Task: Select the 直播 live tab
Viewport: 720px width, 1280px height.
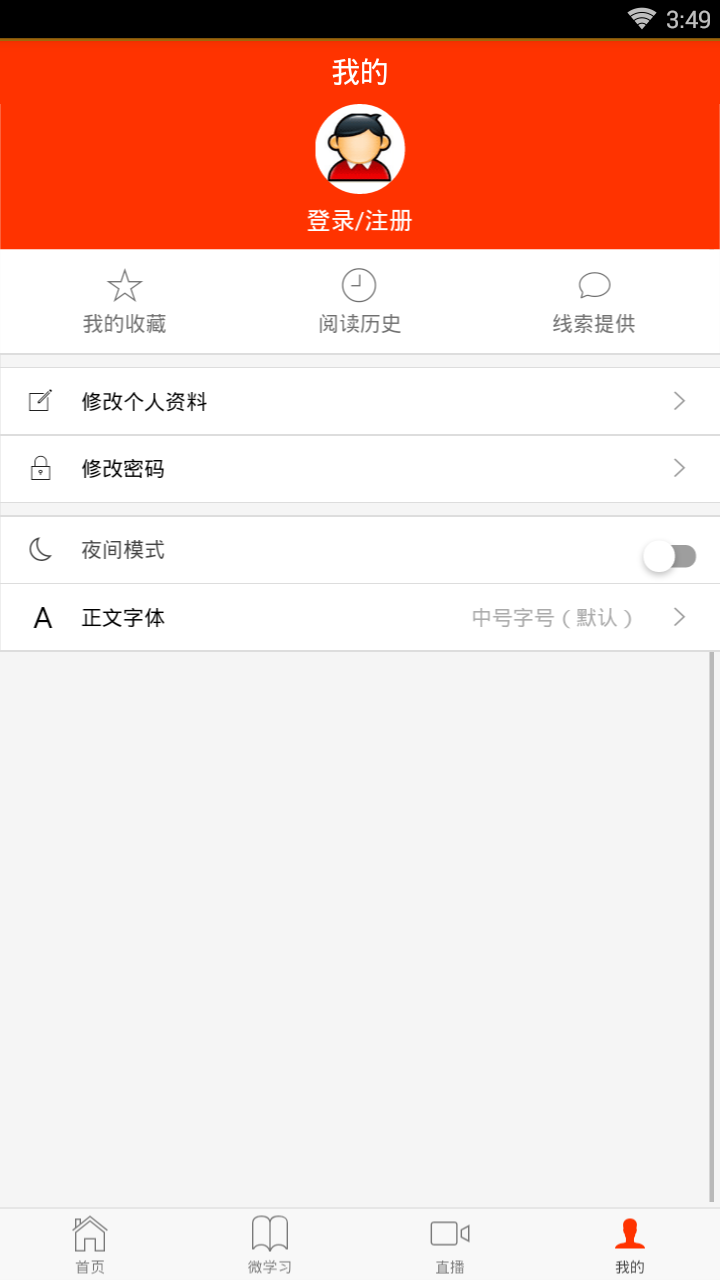Action: (x=450, y=1244)
